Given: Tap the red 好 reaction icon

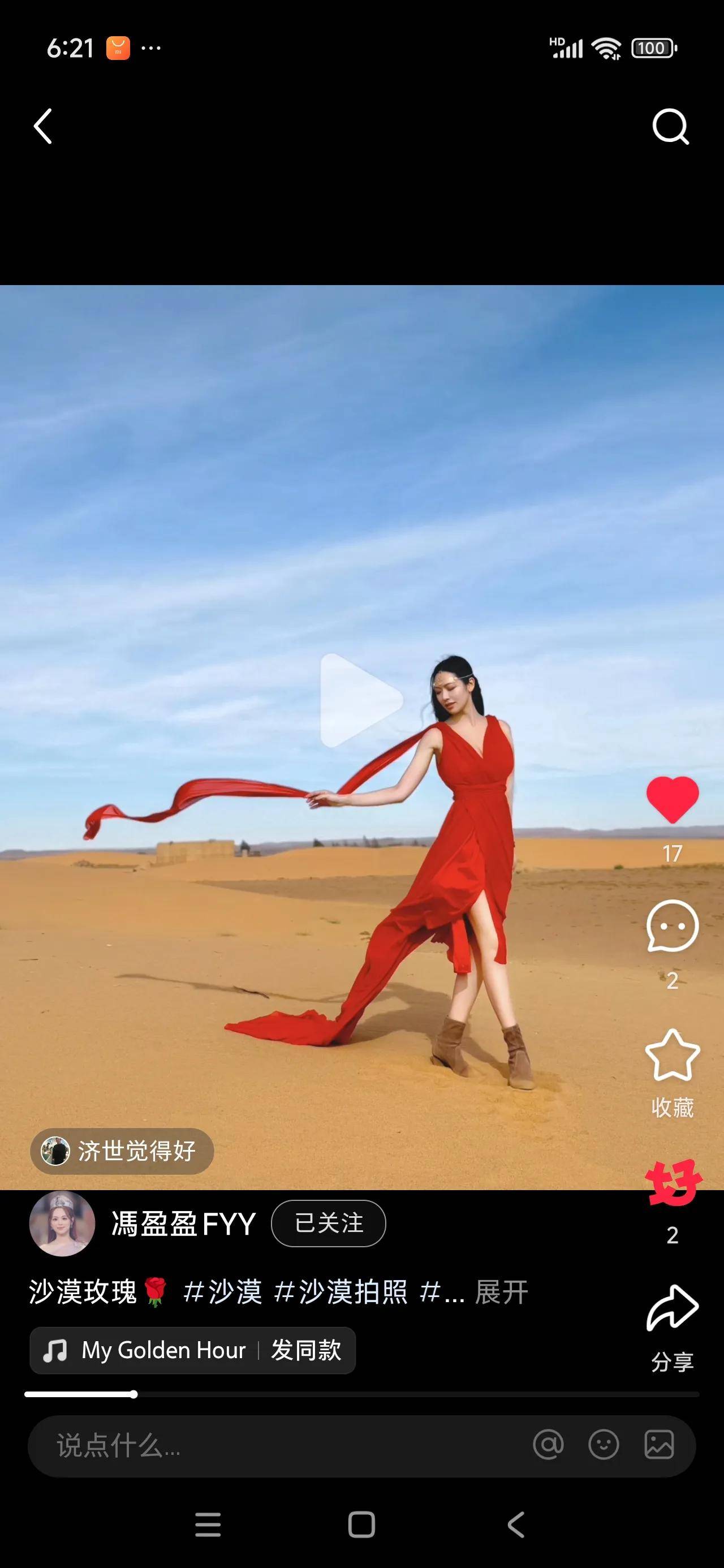Looking at the screenshot, I should click(672, 1182).
